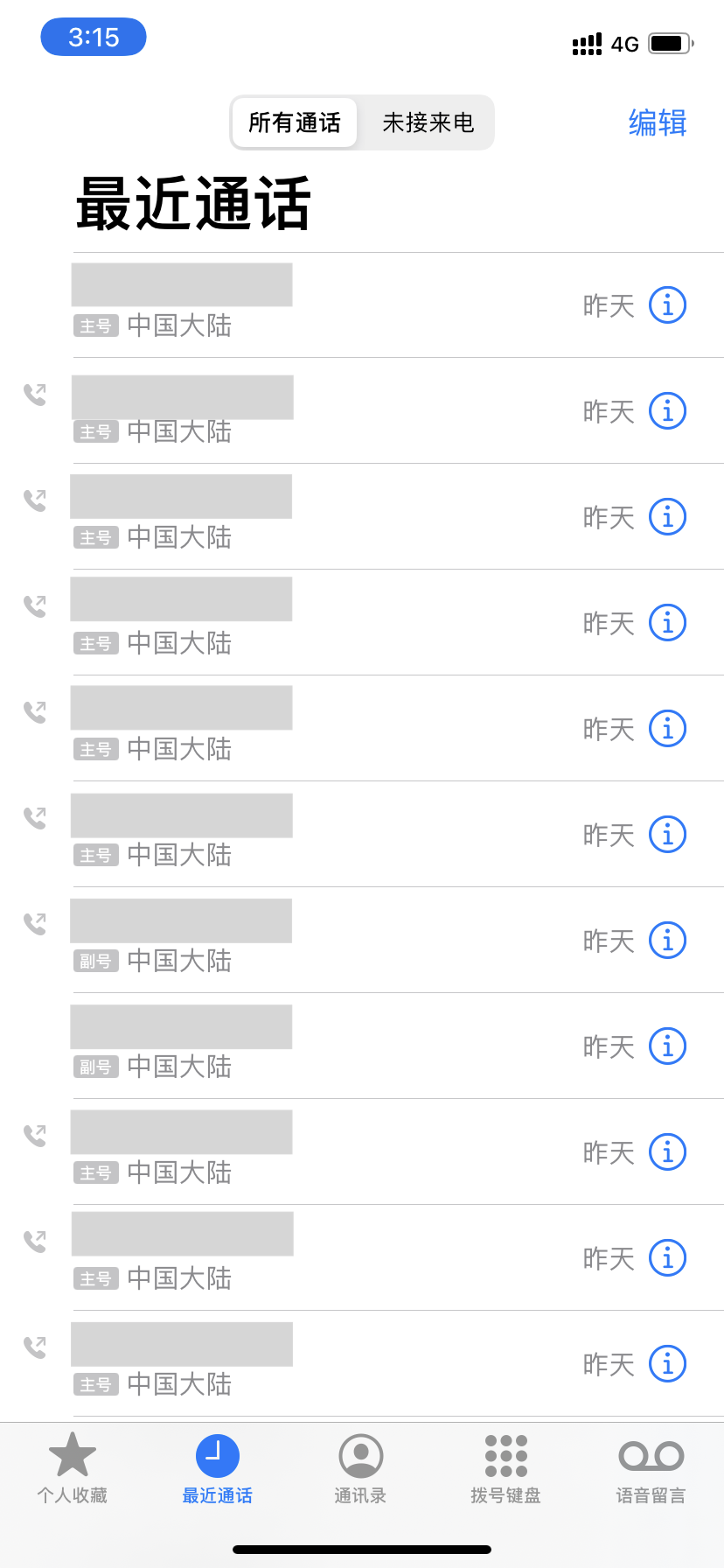Switch to the 语音留言 tab
Viewport: 724px width, 1568px height.
point(651,1470)
